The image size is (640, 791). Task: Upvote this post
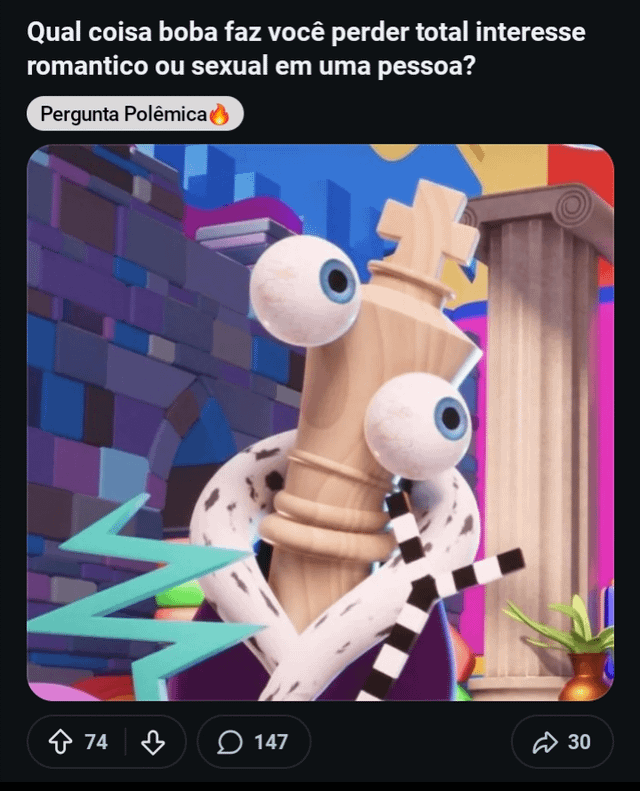(61, 742)
